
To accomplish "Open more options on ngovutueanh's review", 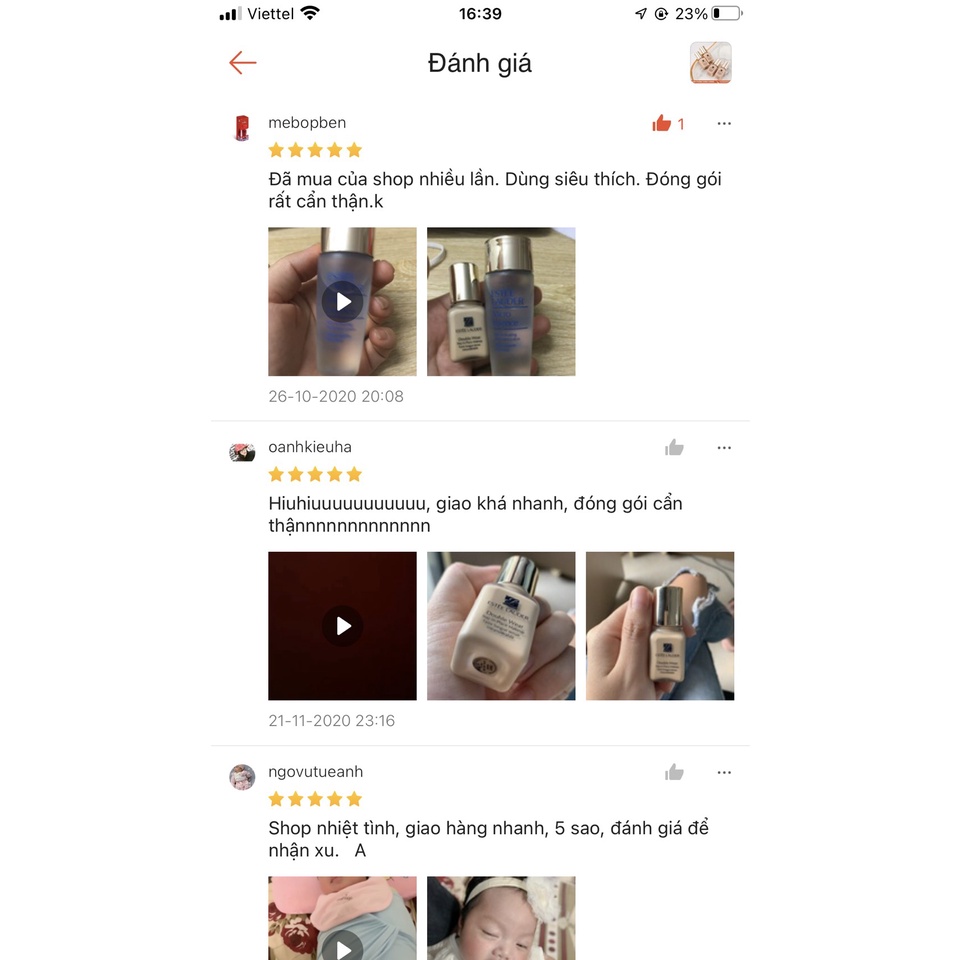I will click(x=724, y=772).
